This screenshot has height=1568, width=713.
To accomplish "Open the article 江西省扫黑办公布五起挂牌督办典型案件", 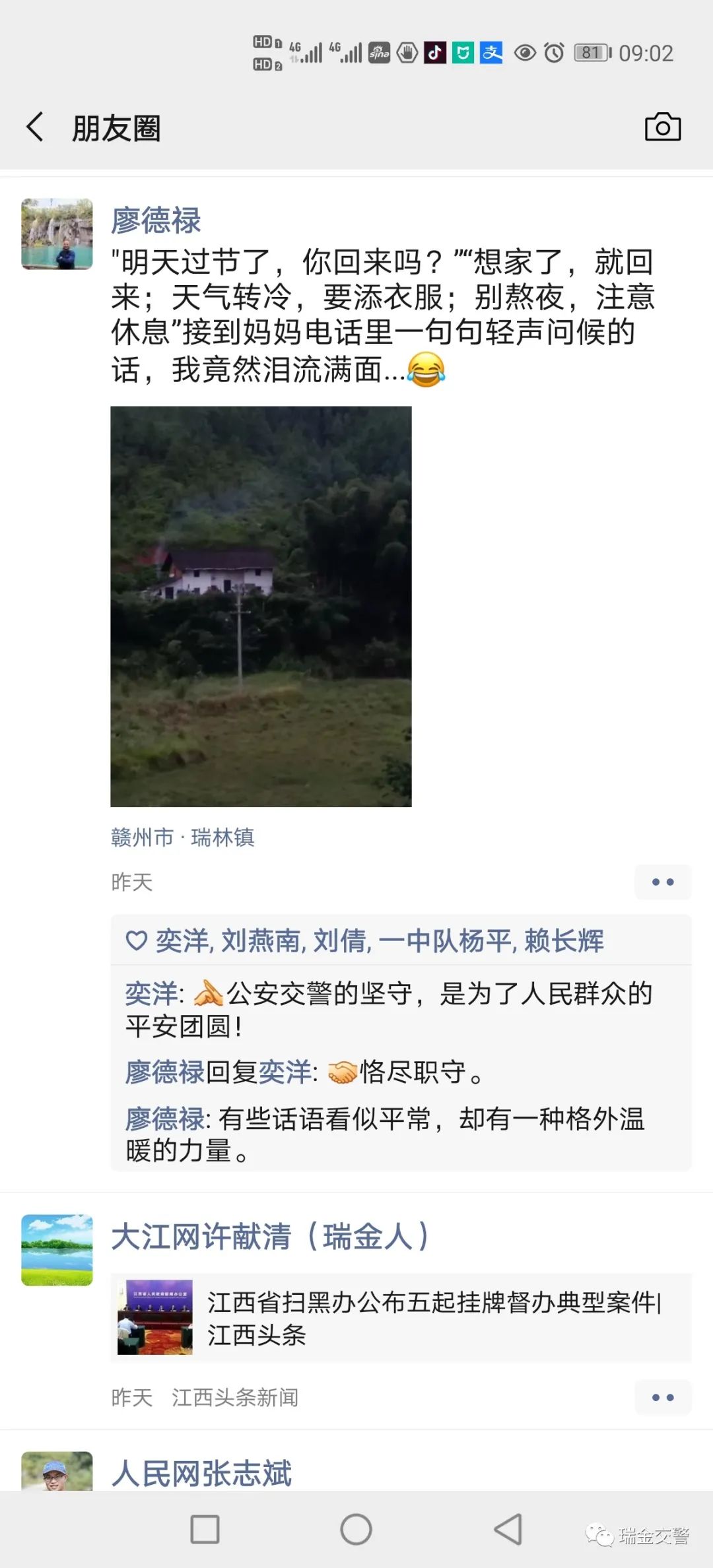I will pyautogui.click(x=401, y=1318).
